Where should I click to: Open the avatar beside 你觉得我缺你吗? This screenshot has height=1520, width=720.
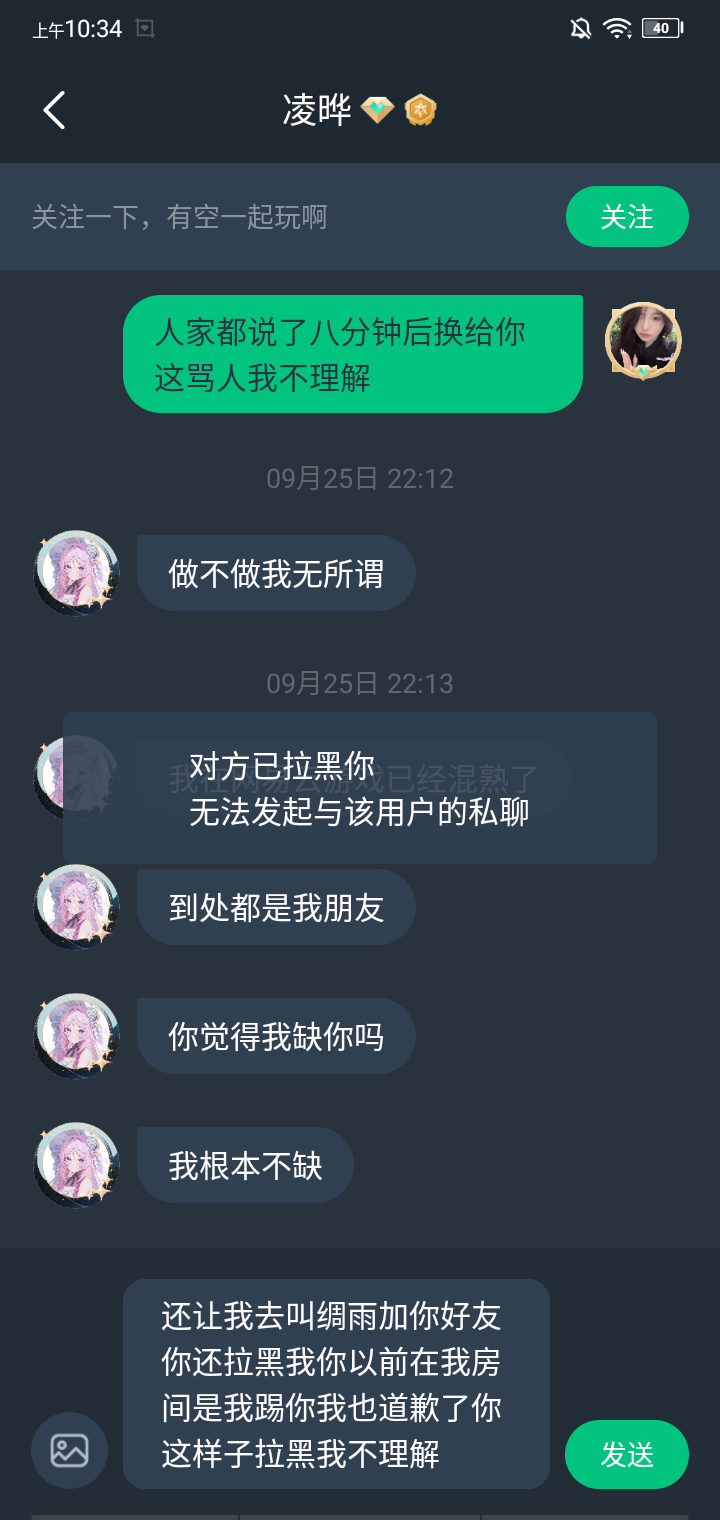pos(77,1036)
